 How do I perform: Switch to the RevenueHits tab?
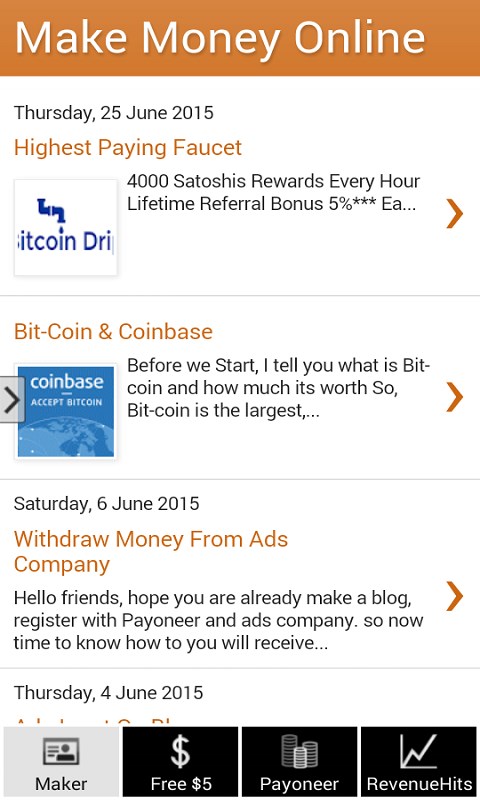tap(419, 762)
